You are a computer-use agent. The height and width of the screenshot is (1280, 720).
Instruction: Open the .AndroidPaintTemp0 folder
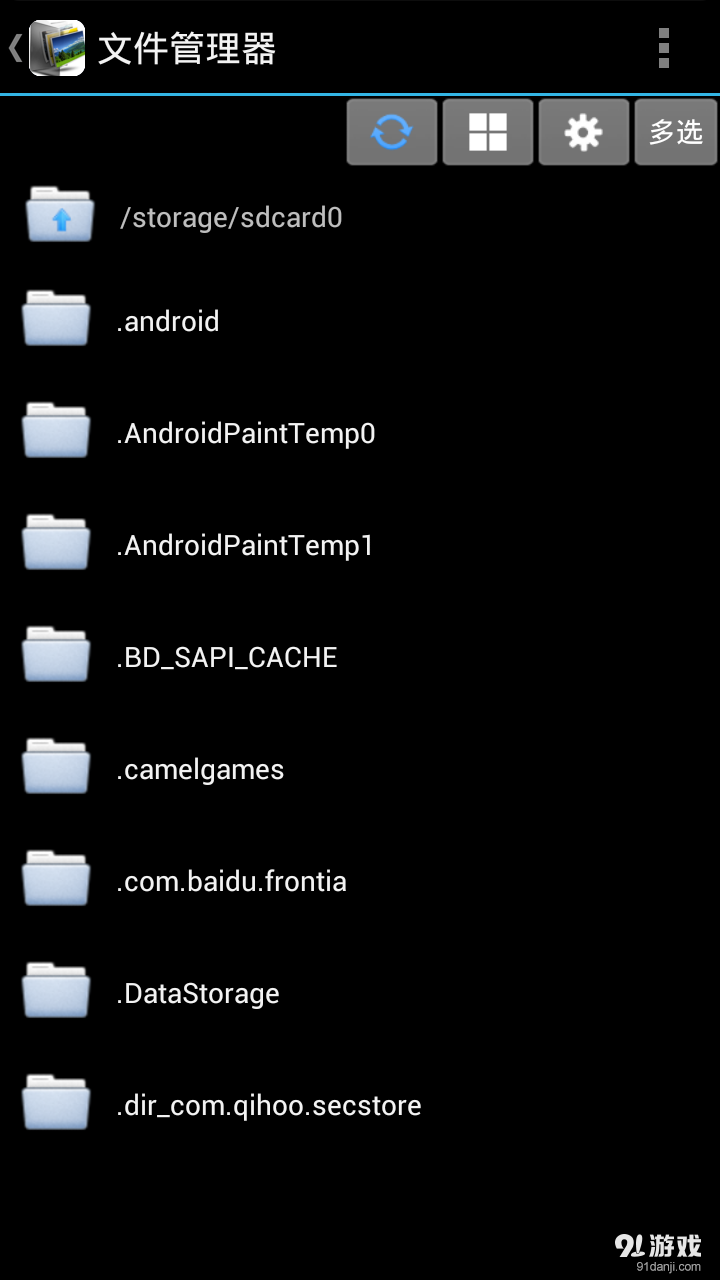pos(245,434)
